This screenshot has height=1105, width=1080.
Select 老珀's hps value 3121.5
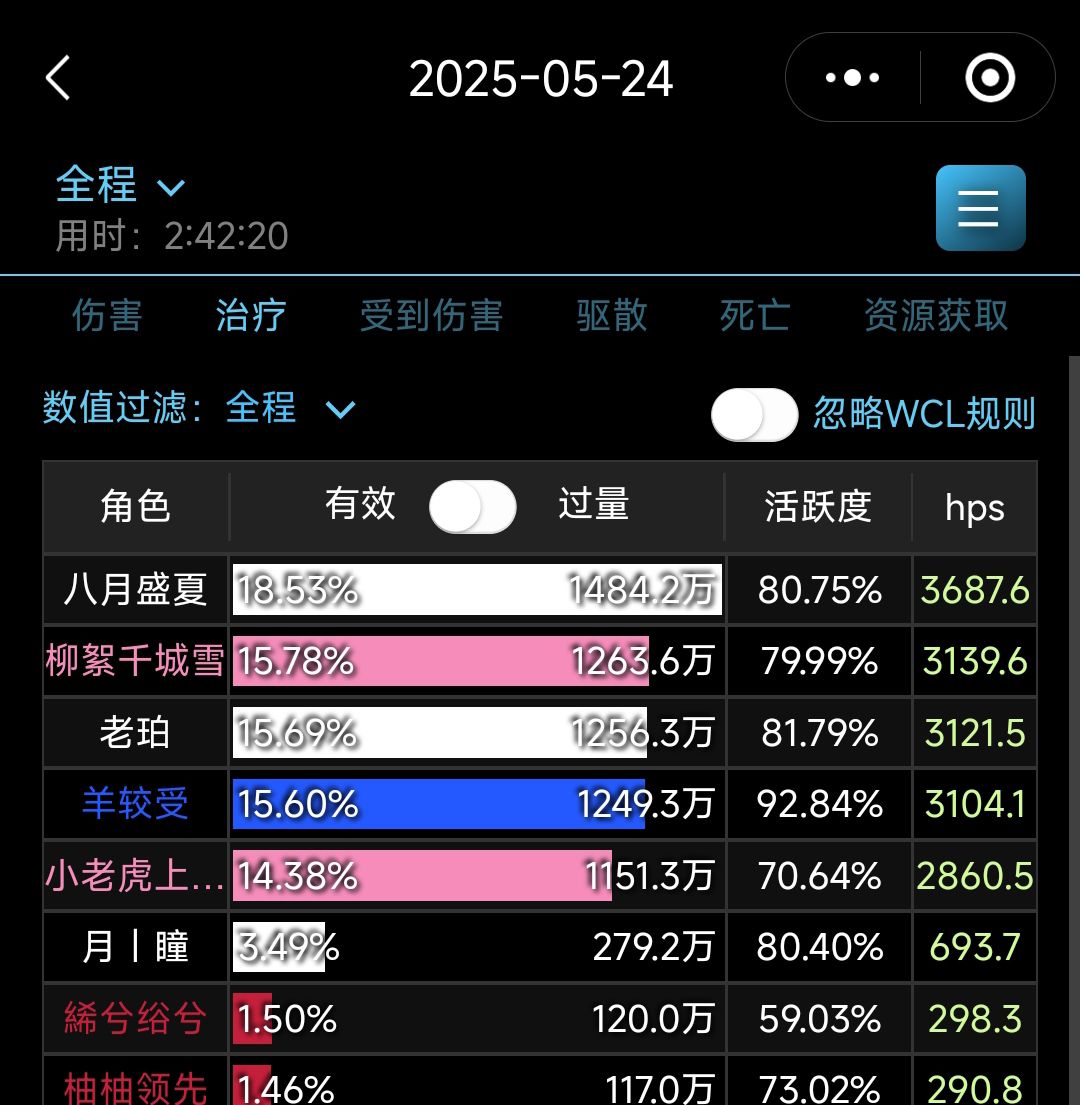pyautogui.click(x=973, y=732)
